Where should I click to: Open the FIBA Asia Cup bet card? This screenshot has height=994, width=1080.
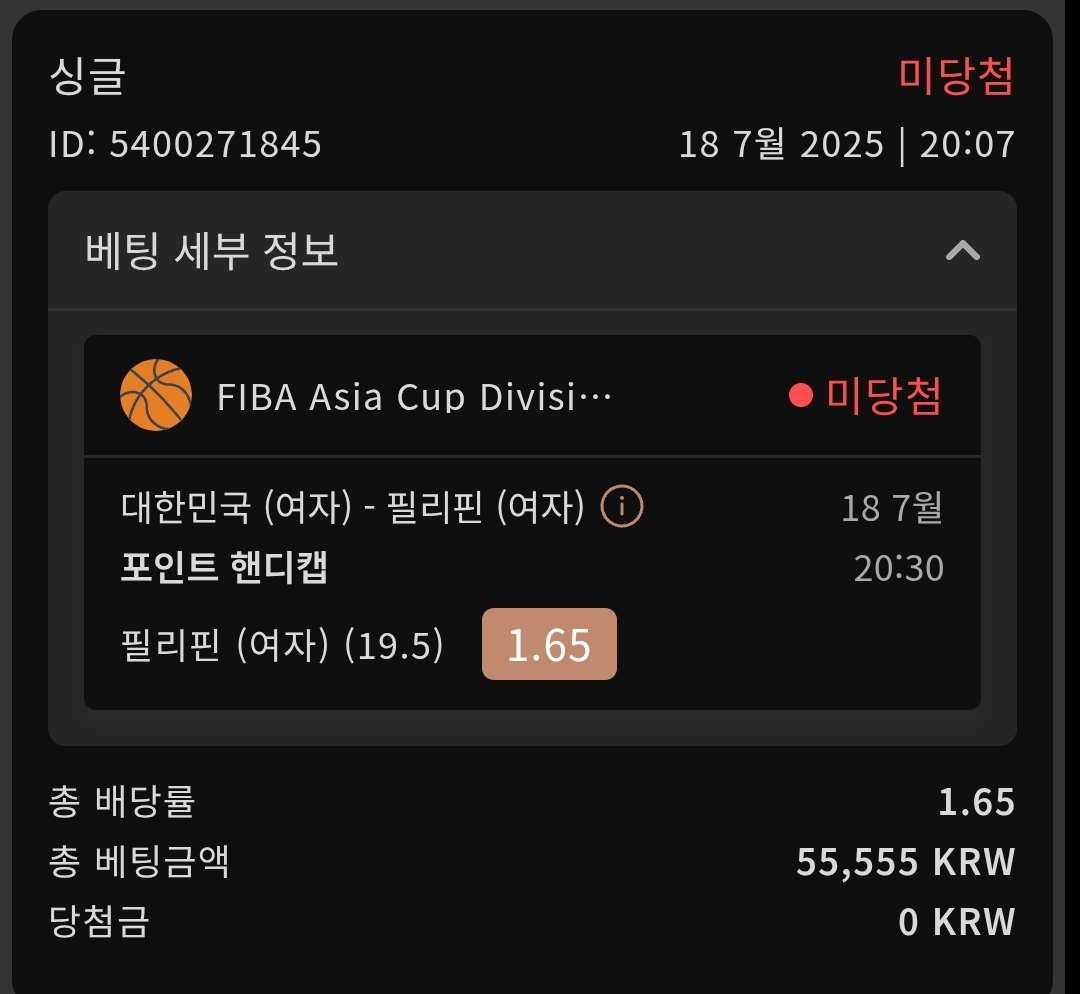point(414,397)
